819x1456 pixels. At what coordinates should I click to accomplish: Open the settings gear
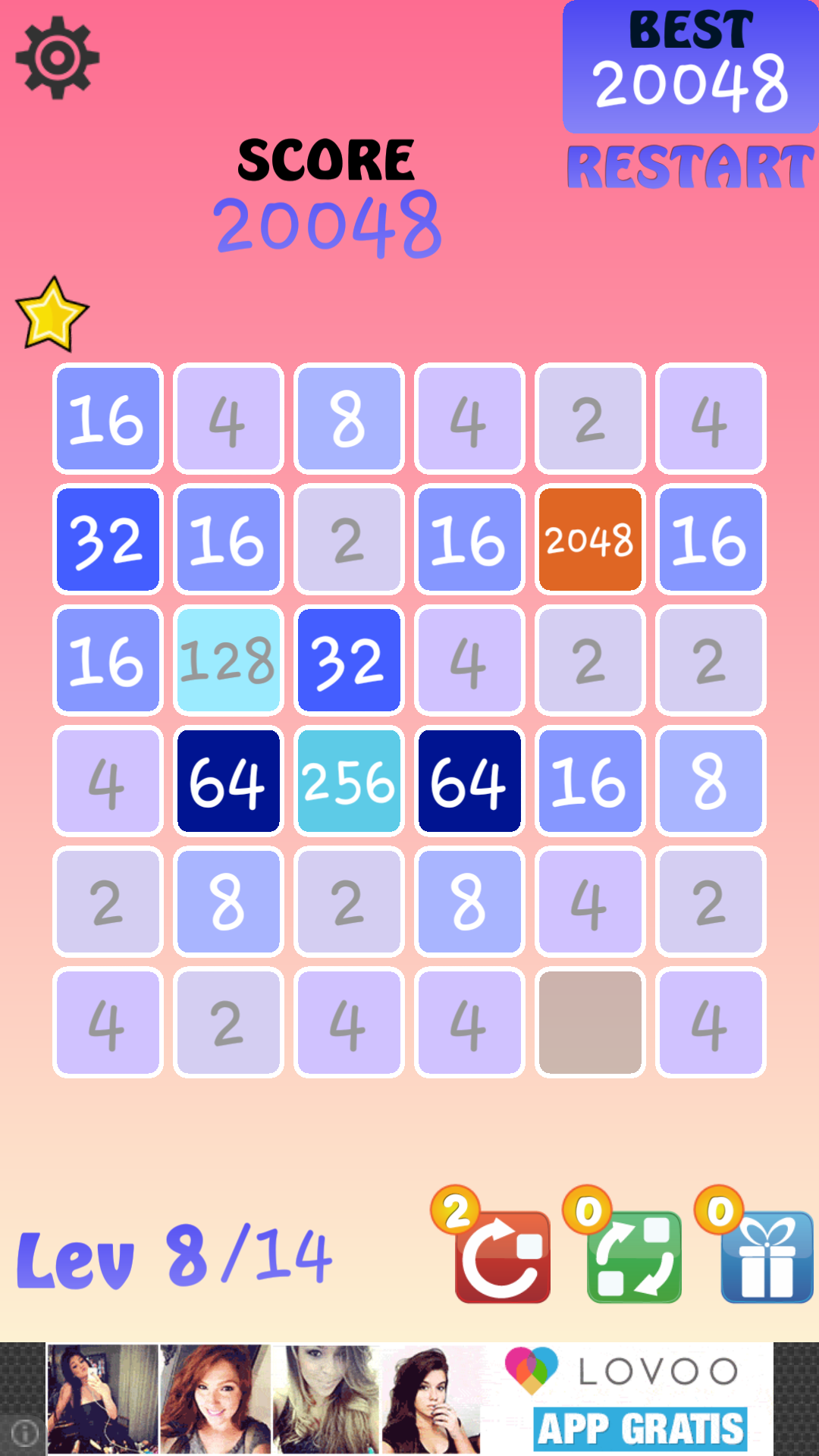(x=58, y=58)
